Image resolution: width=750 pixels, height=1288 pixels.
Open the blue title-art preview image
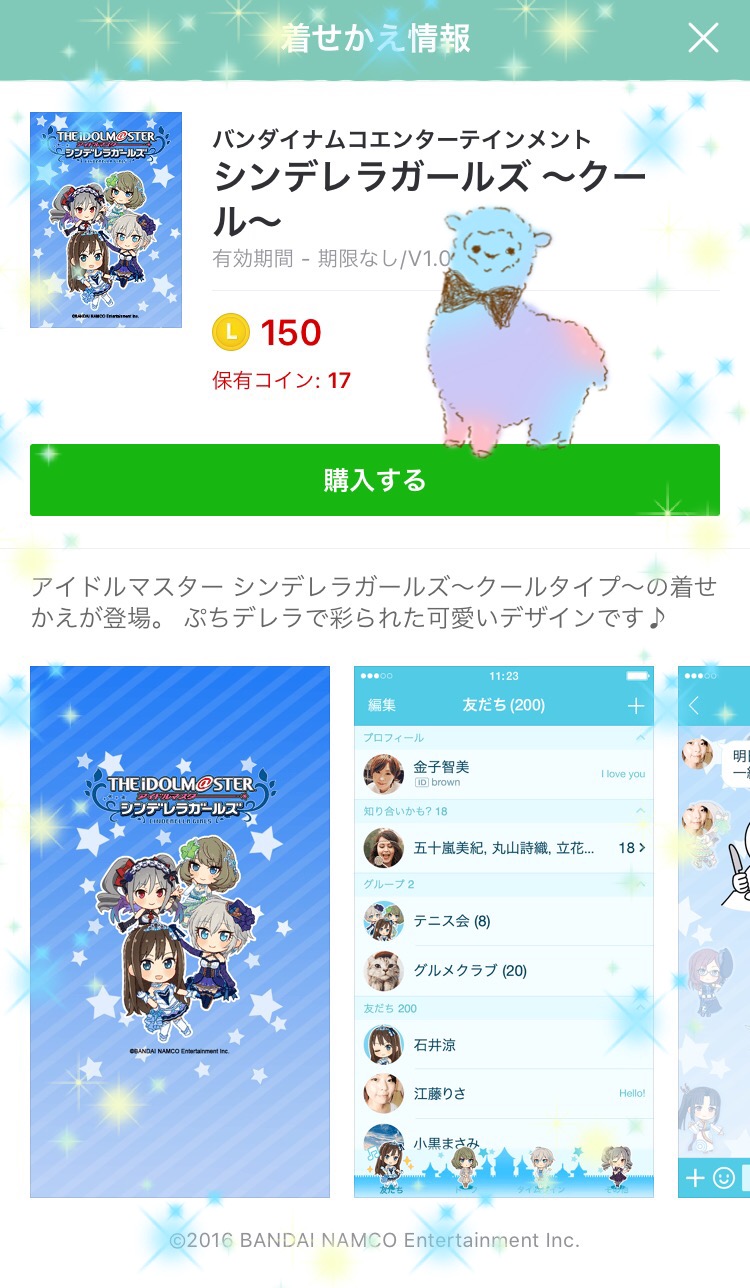click(x=180, y=931)
